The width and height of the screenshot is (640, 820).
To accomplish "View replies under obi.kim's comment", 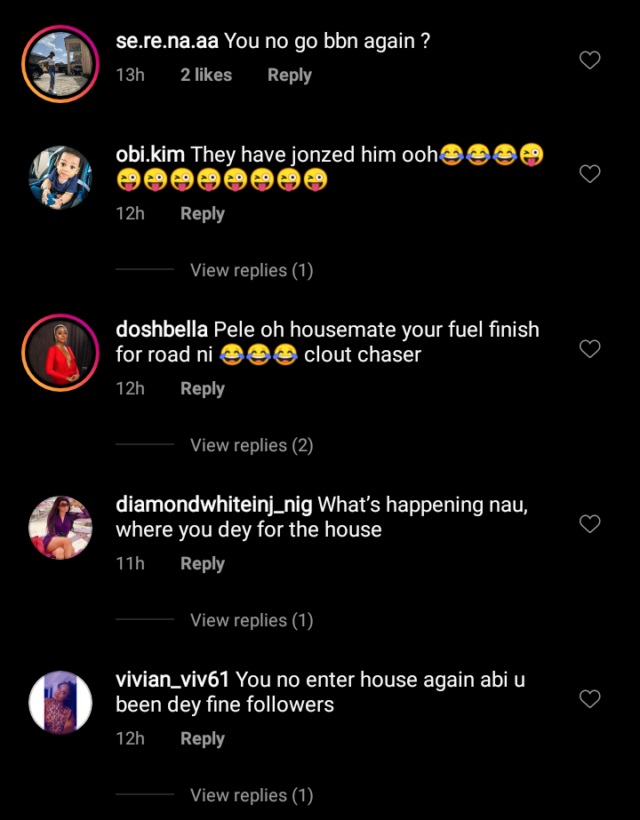I will 251,270.
